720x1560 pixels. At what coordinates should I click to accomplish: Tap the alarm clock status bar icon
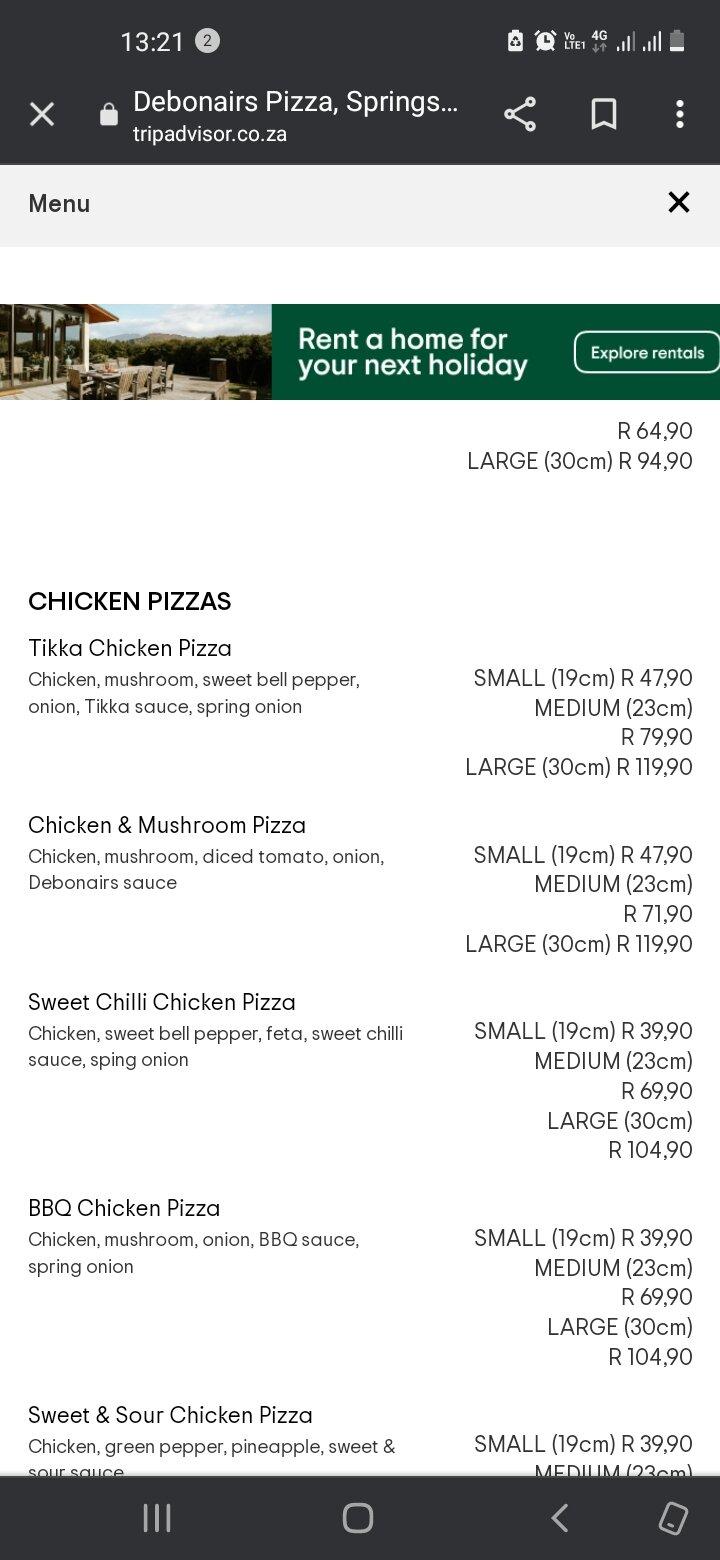(544, 41)
